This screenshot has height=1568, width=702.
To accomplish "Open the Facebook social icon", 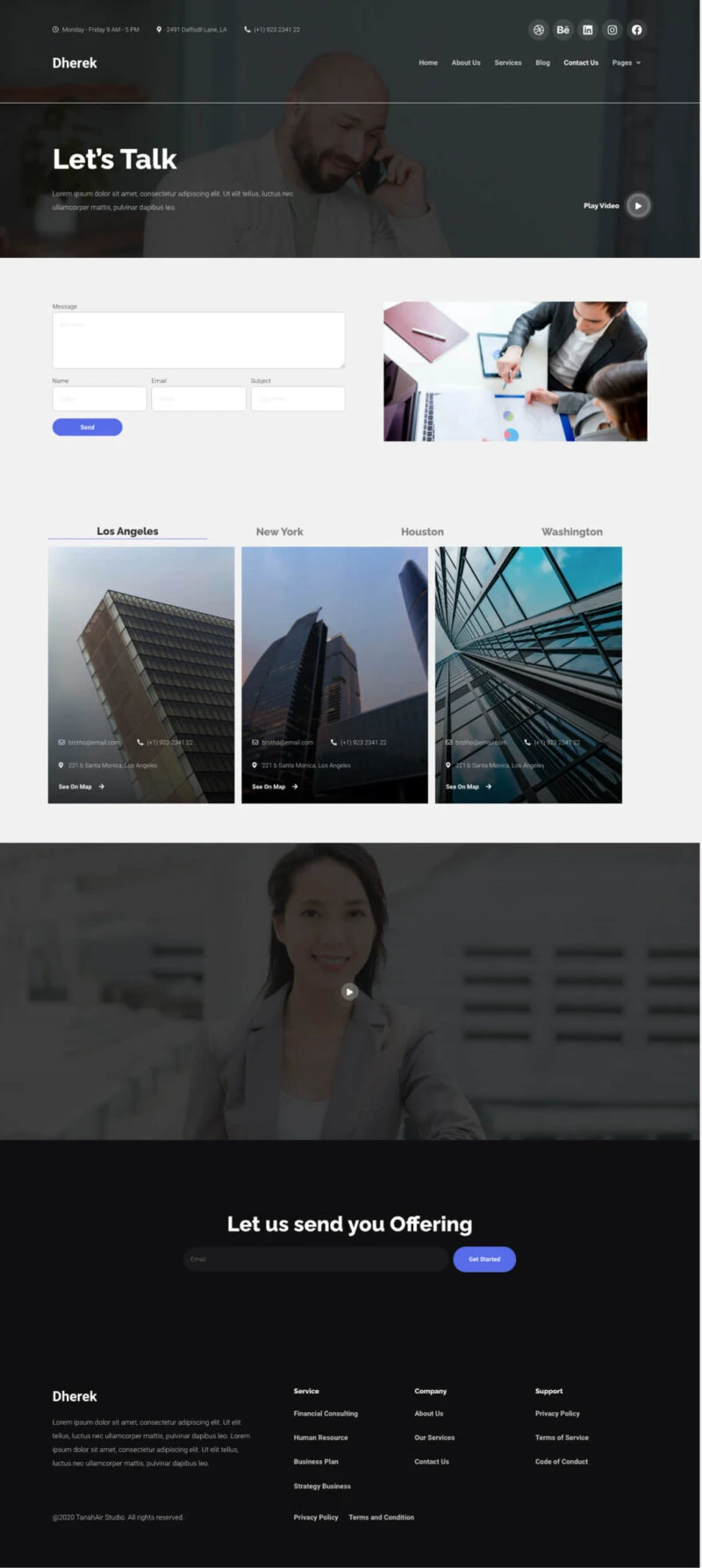I will pos(637,30).
